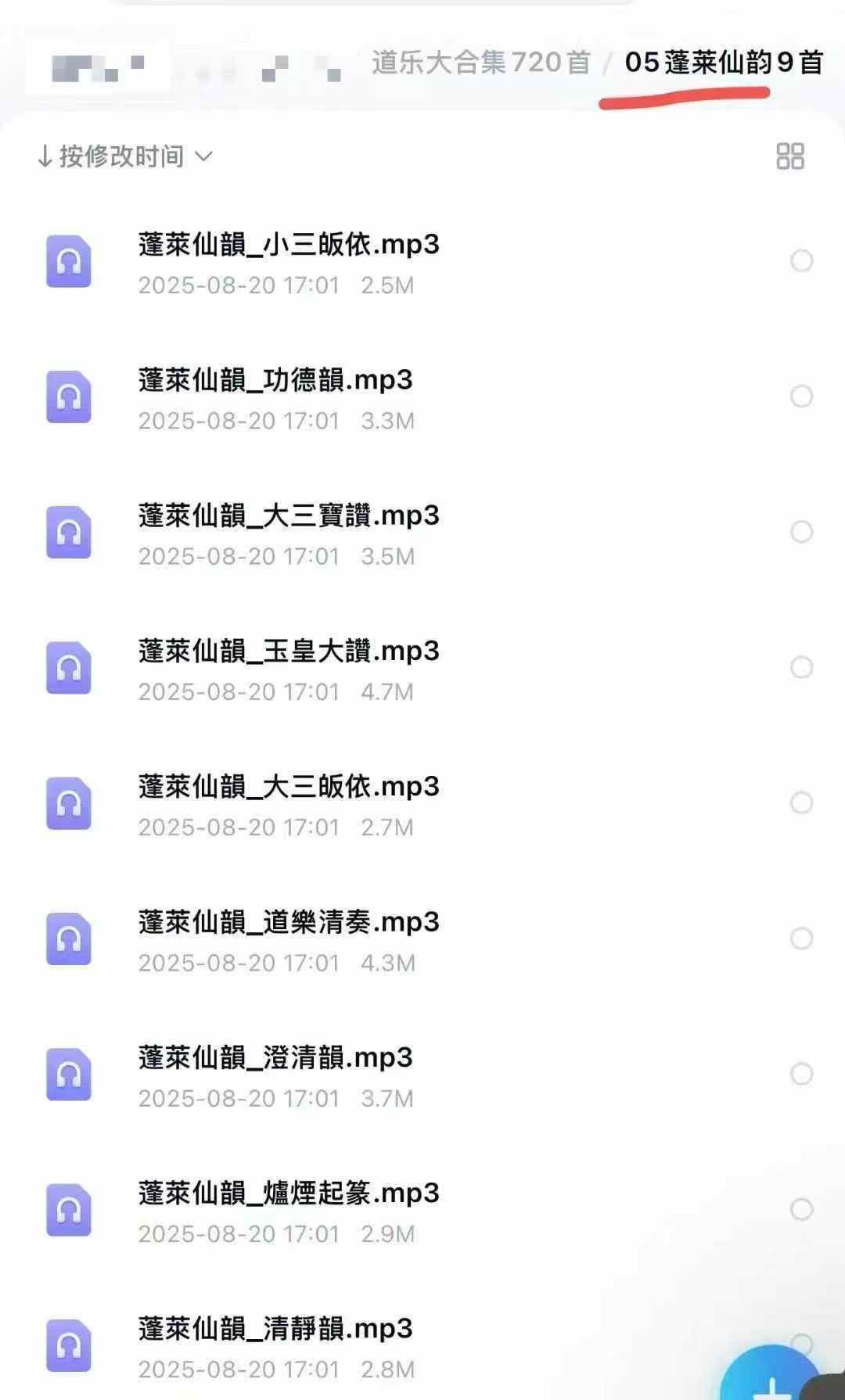The image size is (845, 1400).
Task: Open 蓬萊仙韻_爐煙起篆.mp3
Action: coord(288,1194)
